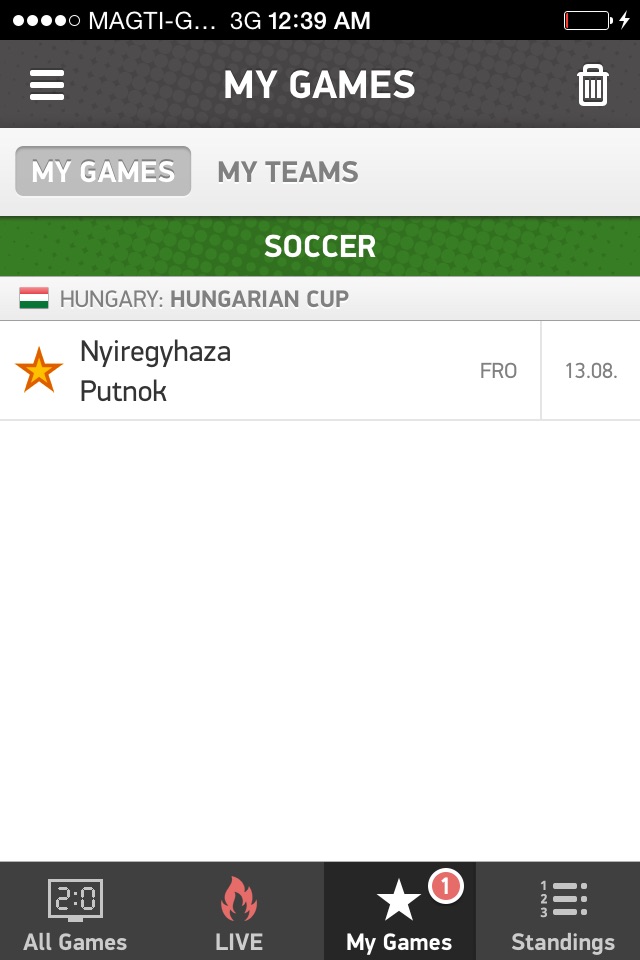The width and height of the screenshot is (640, 960).
Task: Select the My Games bottom tab
Action: (x=399, y=912)
